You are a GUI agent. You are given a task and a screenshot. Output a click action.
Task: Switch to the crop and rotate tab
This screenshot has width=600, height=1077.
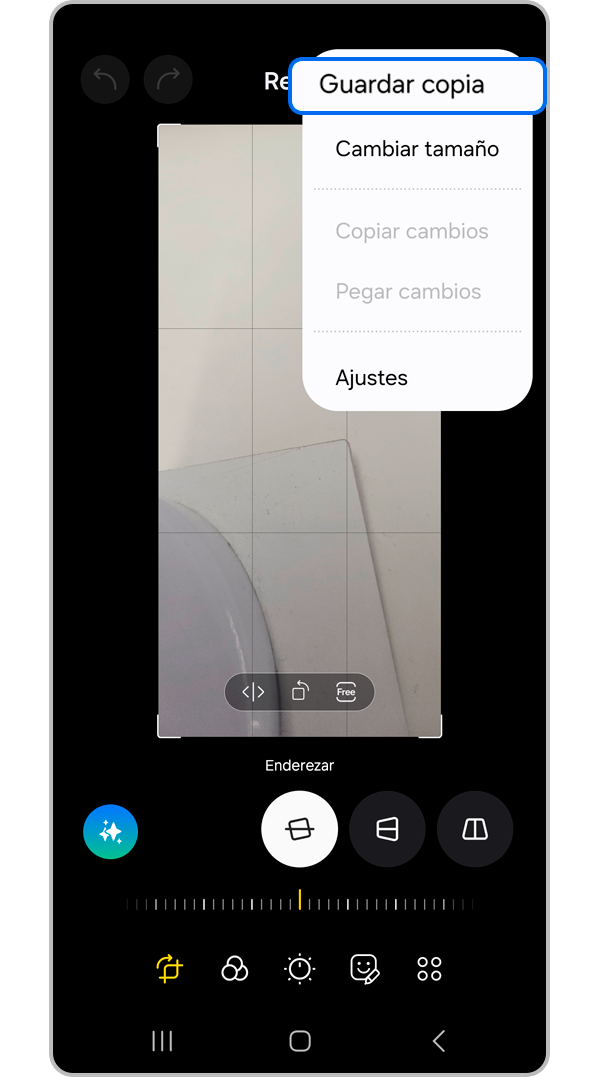coord(169,968)
